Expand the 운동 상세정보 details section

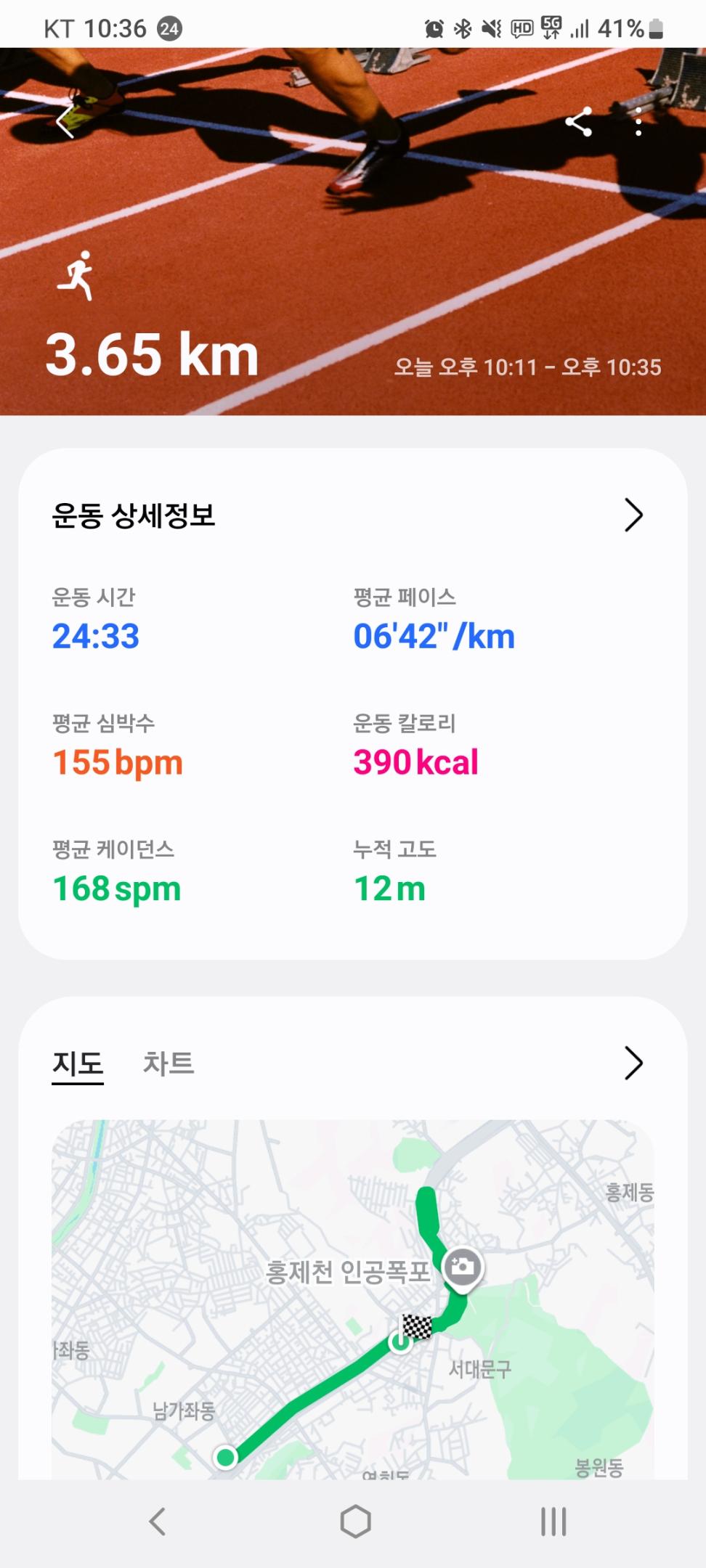pos(633,515)
